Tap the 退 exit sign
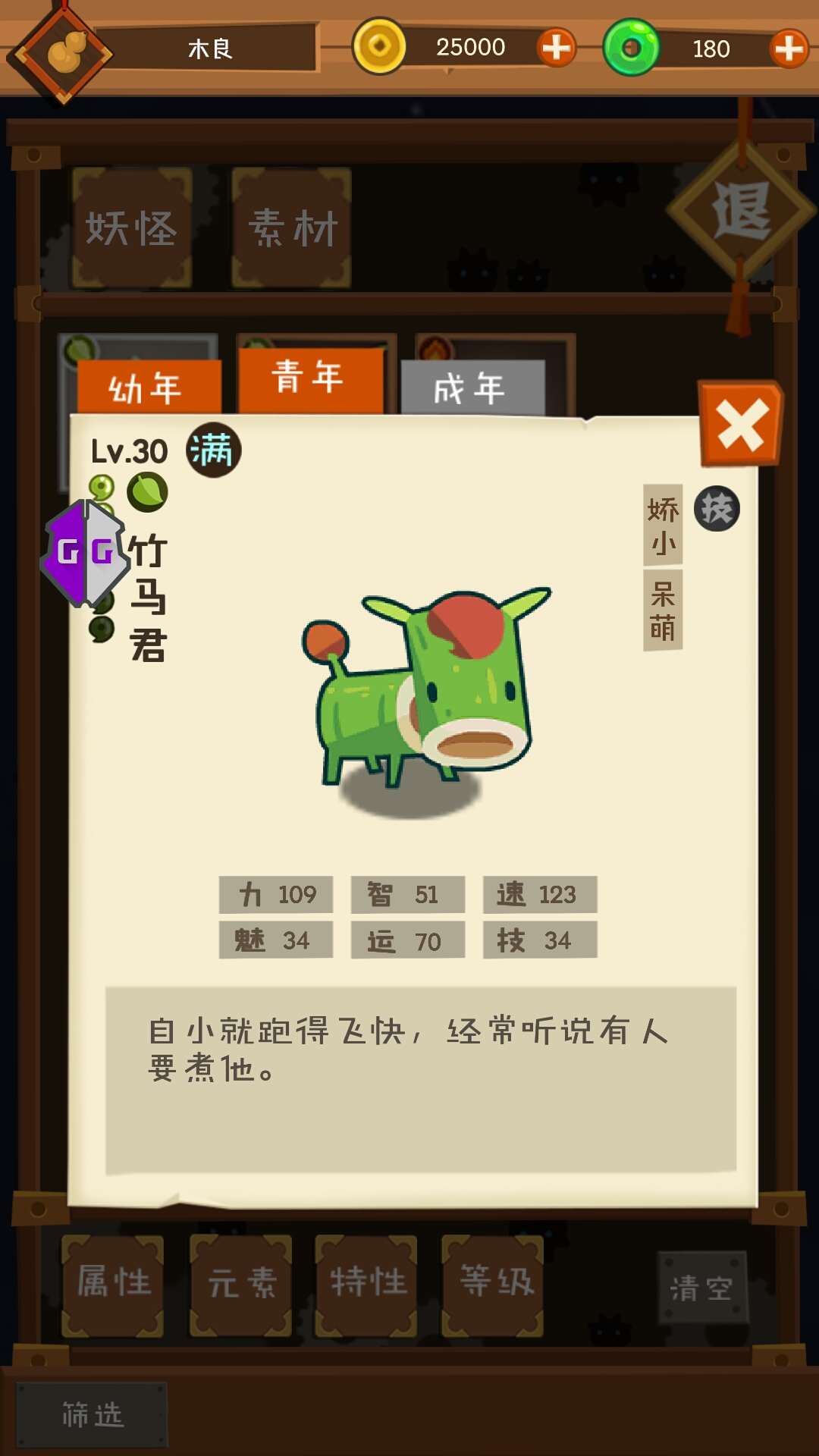This screenshot has width=819, height=1456. (x=742, y=212)
